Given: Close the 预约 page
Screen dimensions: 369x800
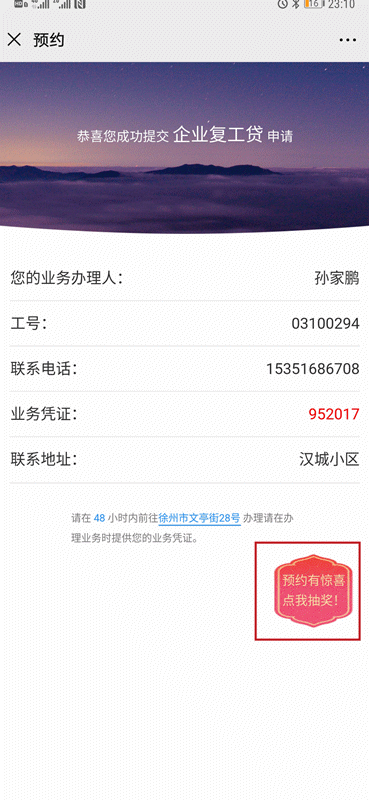Looking at the screenshot, I should coord(14,40).
